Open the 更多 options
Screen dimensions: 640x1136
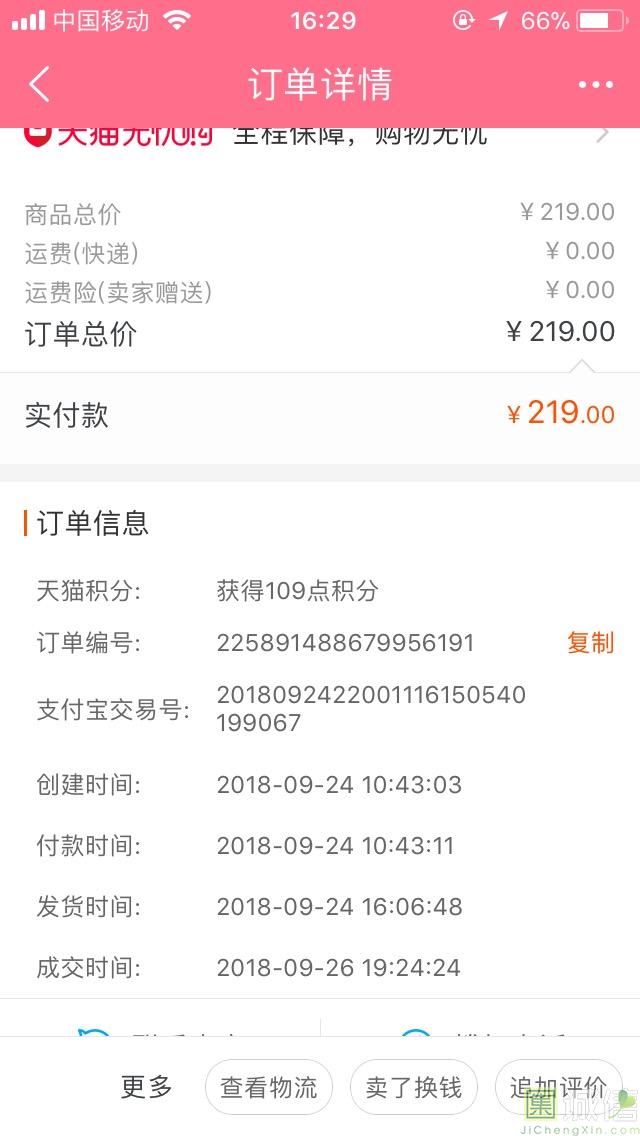point(146,1087)
